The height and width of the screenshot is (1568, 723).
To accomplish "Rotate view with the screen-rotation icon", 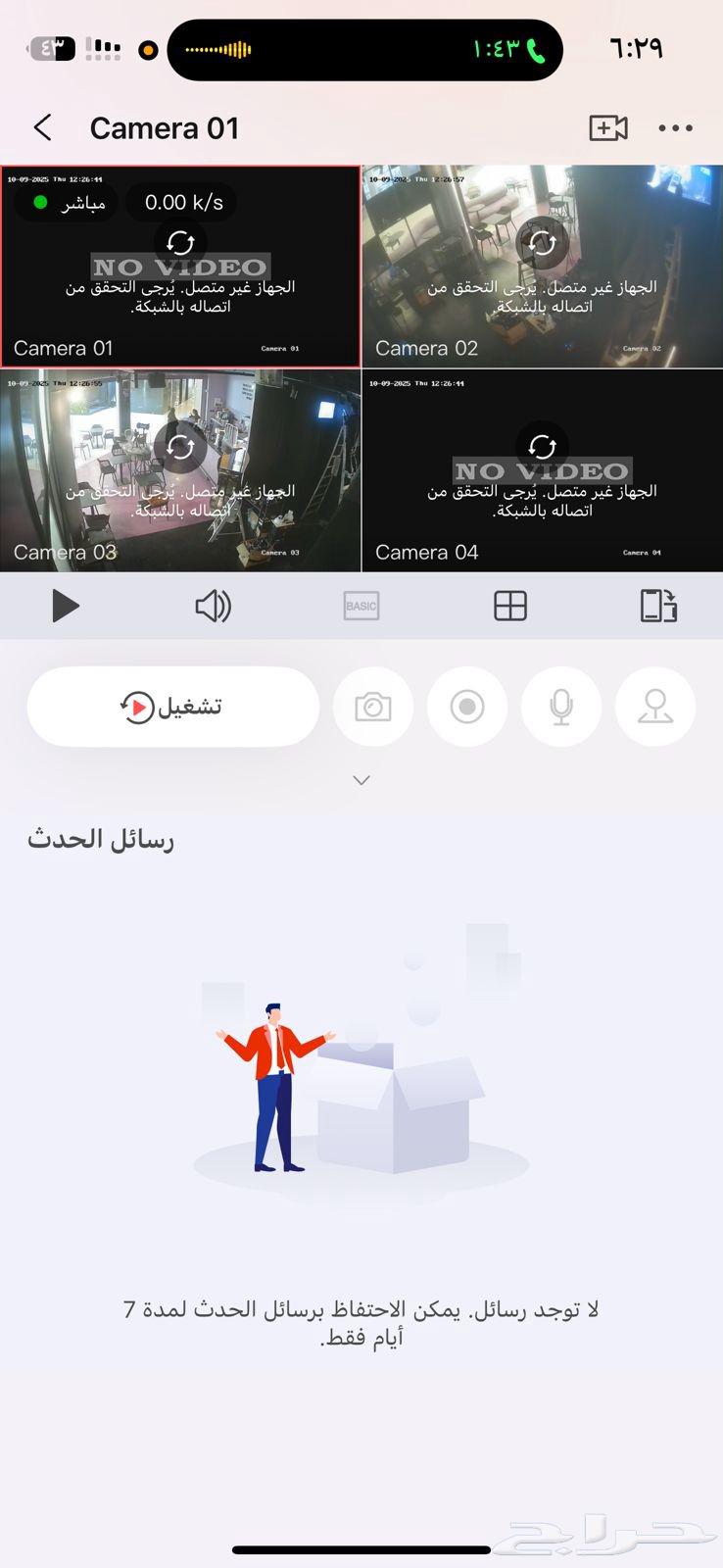I will (x=658, y=606).
